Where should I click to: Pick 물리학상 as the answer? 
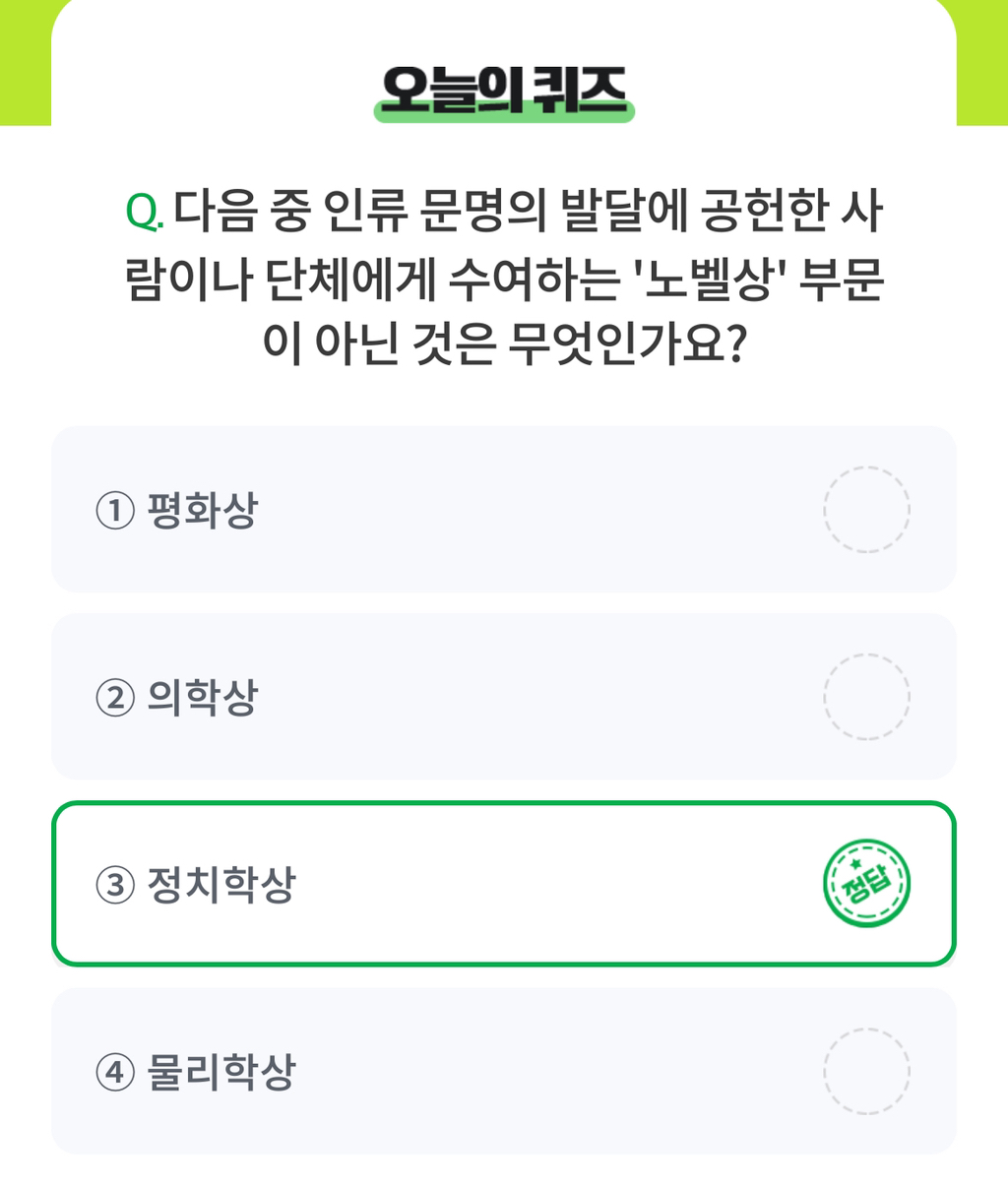tap(502, 1071)
